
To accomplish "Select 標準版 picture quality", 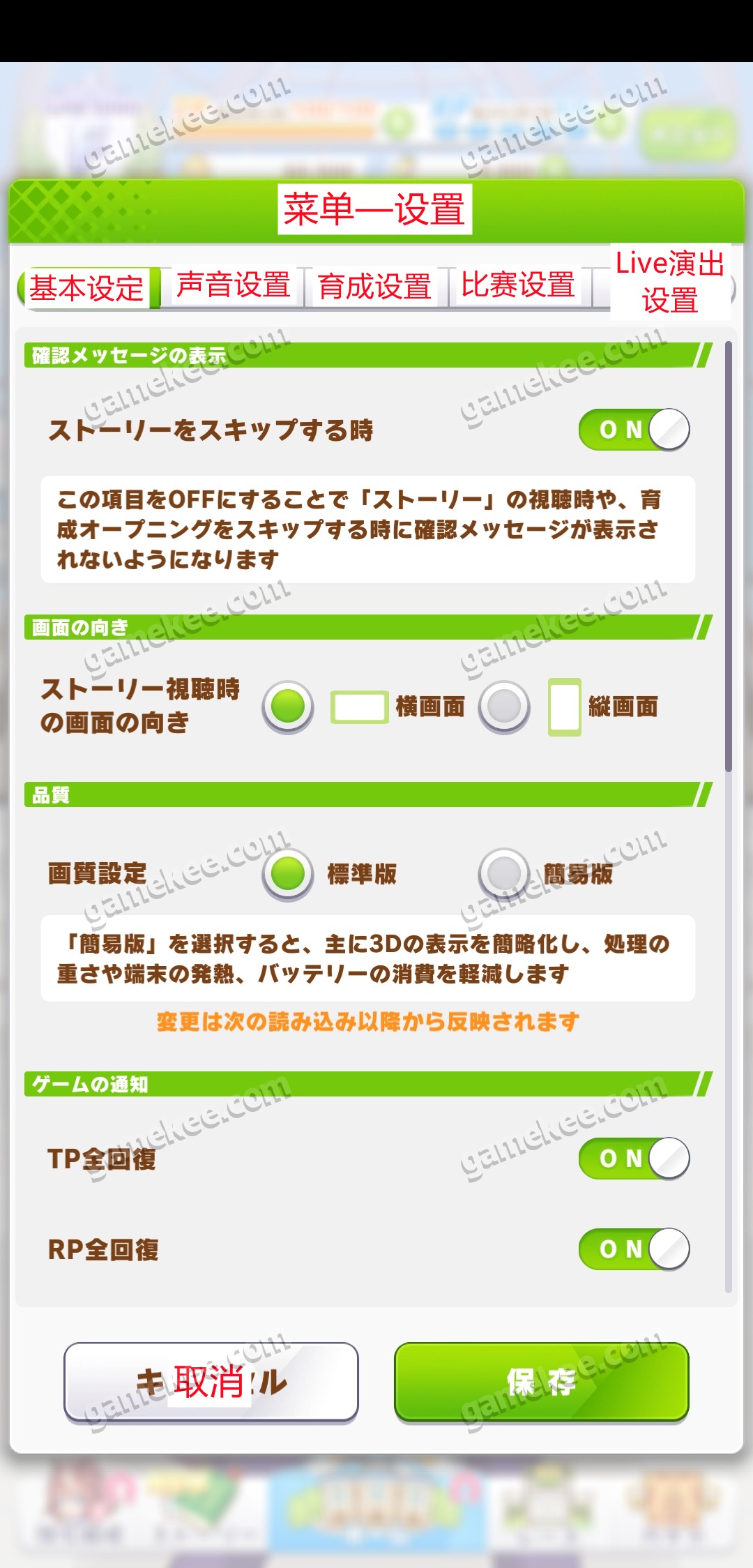I will (x=288, y=874).
